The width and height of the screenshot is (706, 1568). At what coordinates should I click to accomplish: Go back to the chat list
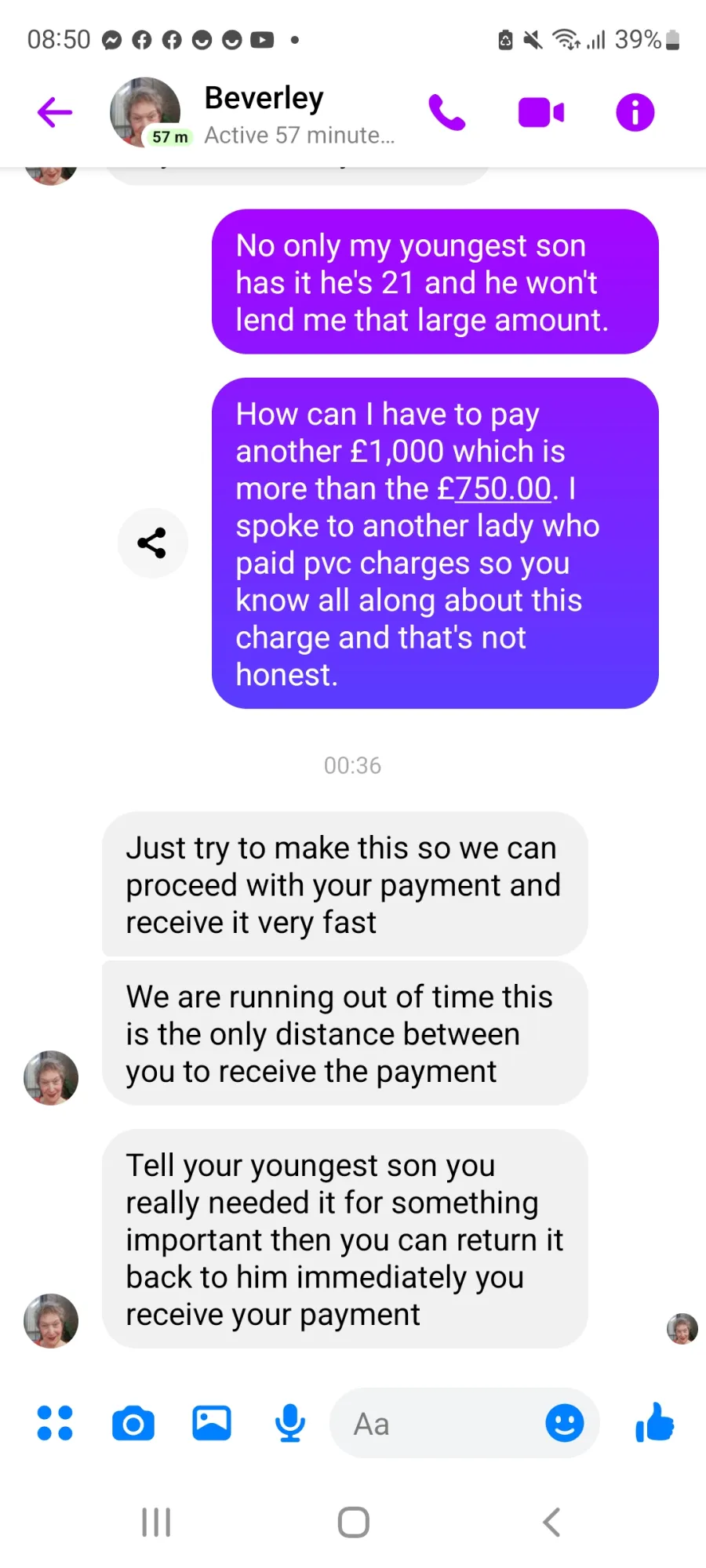click(55, 112)
